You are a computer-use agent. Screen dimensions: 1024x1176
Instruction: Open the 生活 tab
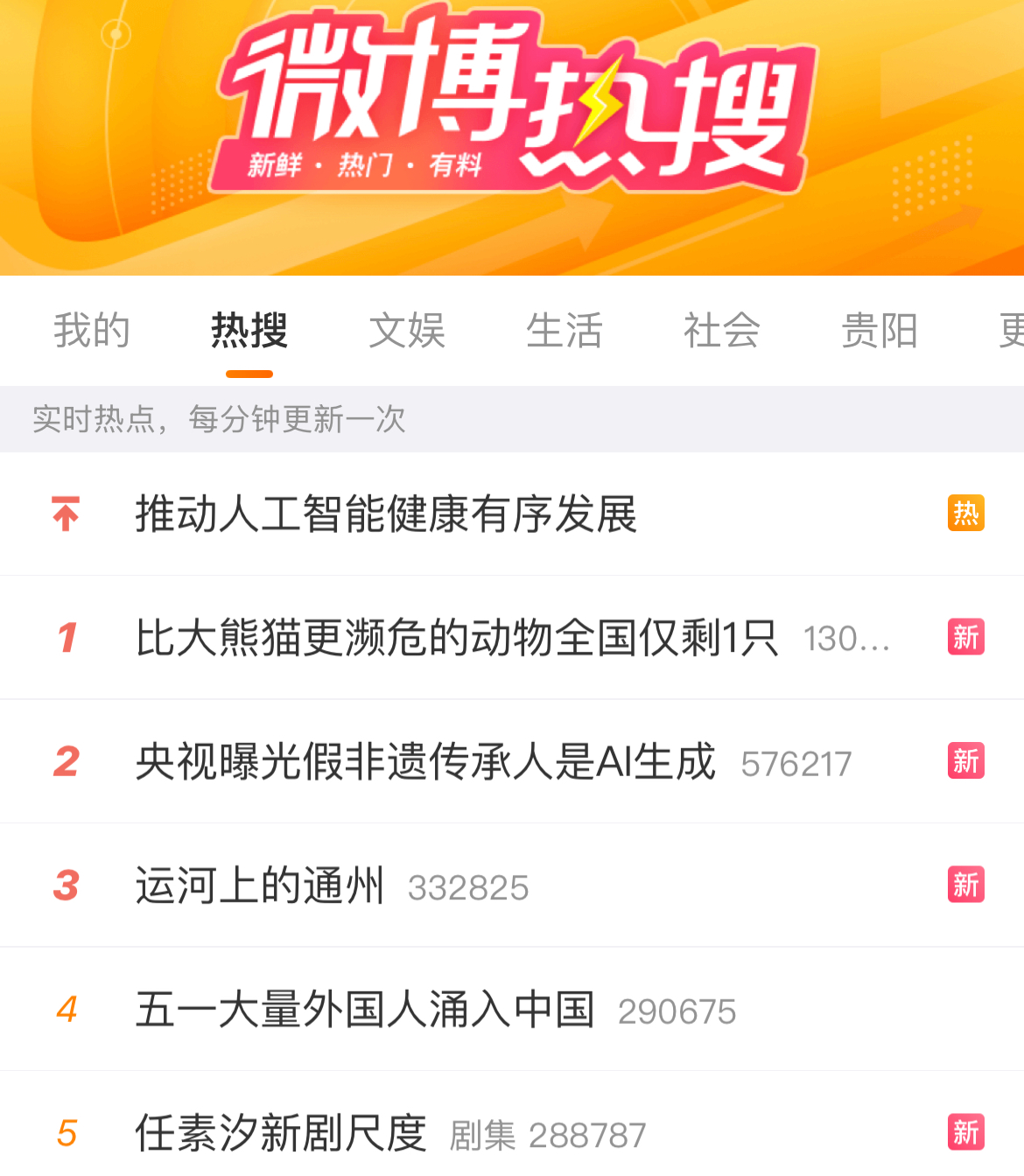tap(565, 331)
